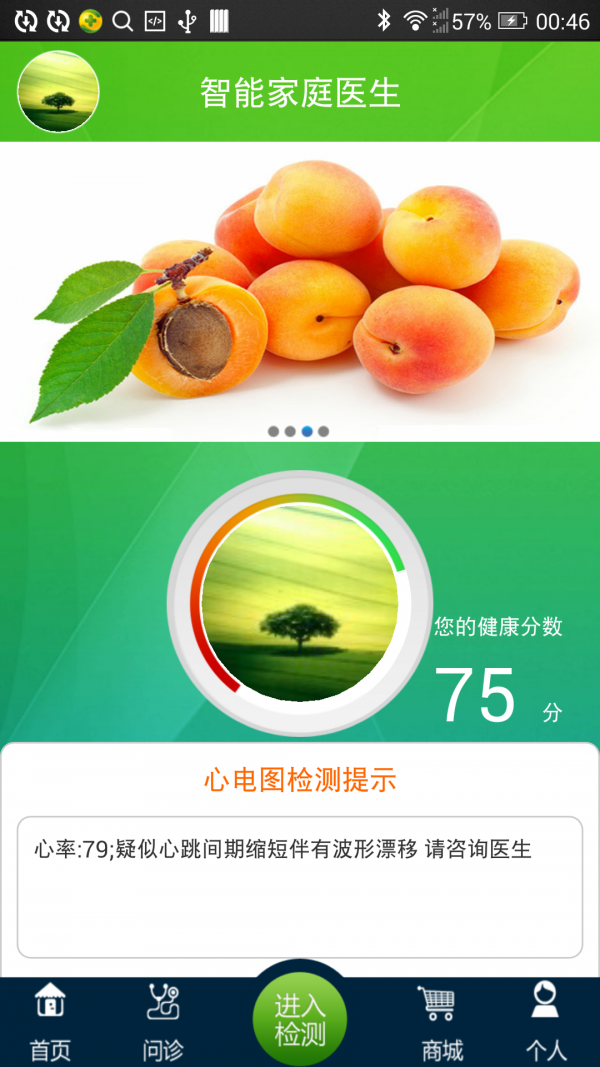Switch to the 首页 tab
This screenshot has width=600, height=1067.
[x=50, y=1022]
